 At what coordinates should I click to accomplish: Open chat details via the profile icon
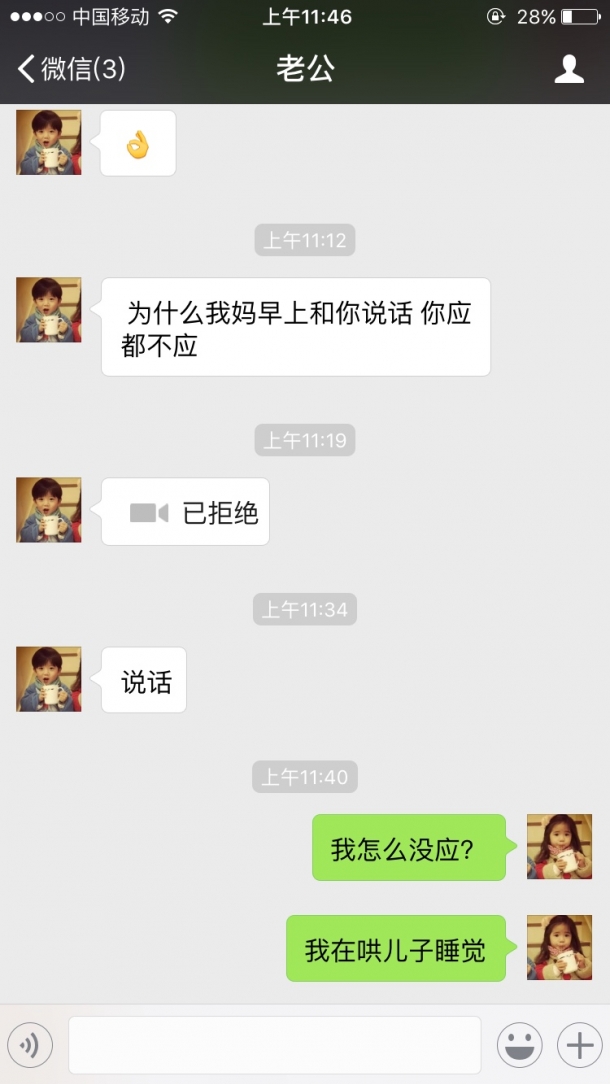click(x=569, y=69)
